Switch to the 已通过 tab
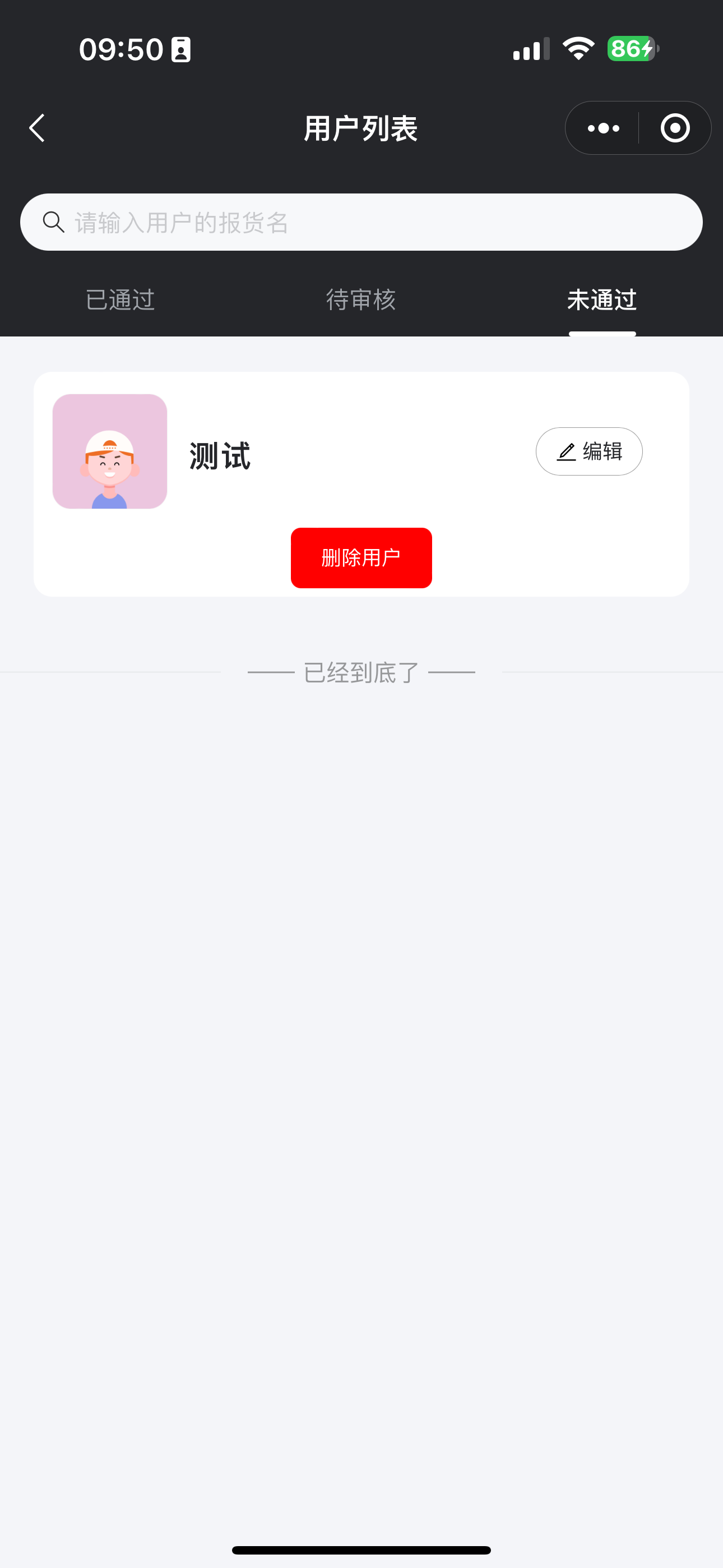723x1568 pixels. [121, 299]
